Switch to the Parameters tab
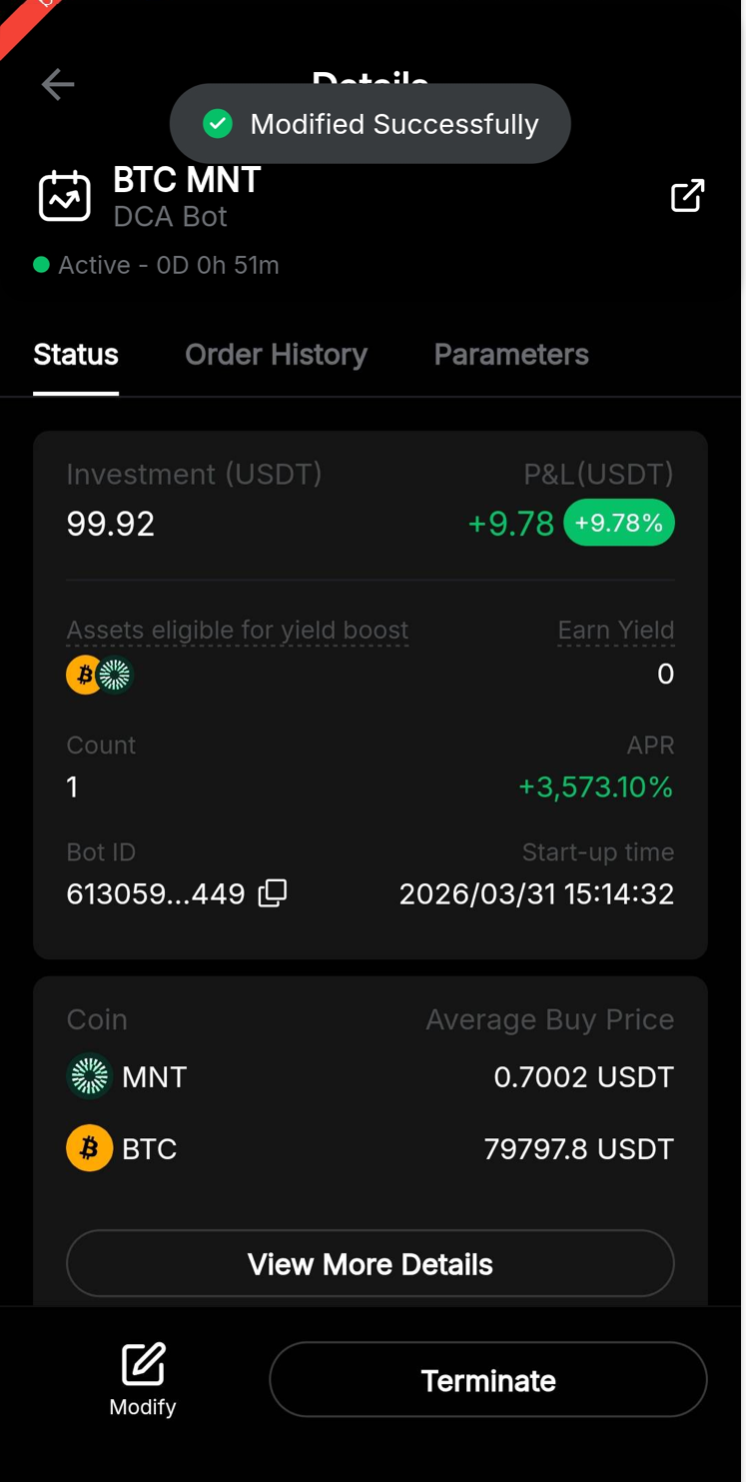The height and width of the screenshot is (1482, 746). [x=511, y=355]
